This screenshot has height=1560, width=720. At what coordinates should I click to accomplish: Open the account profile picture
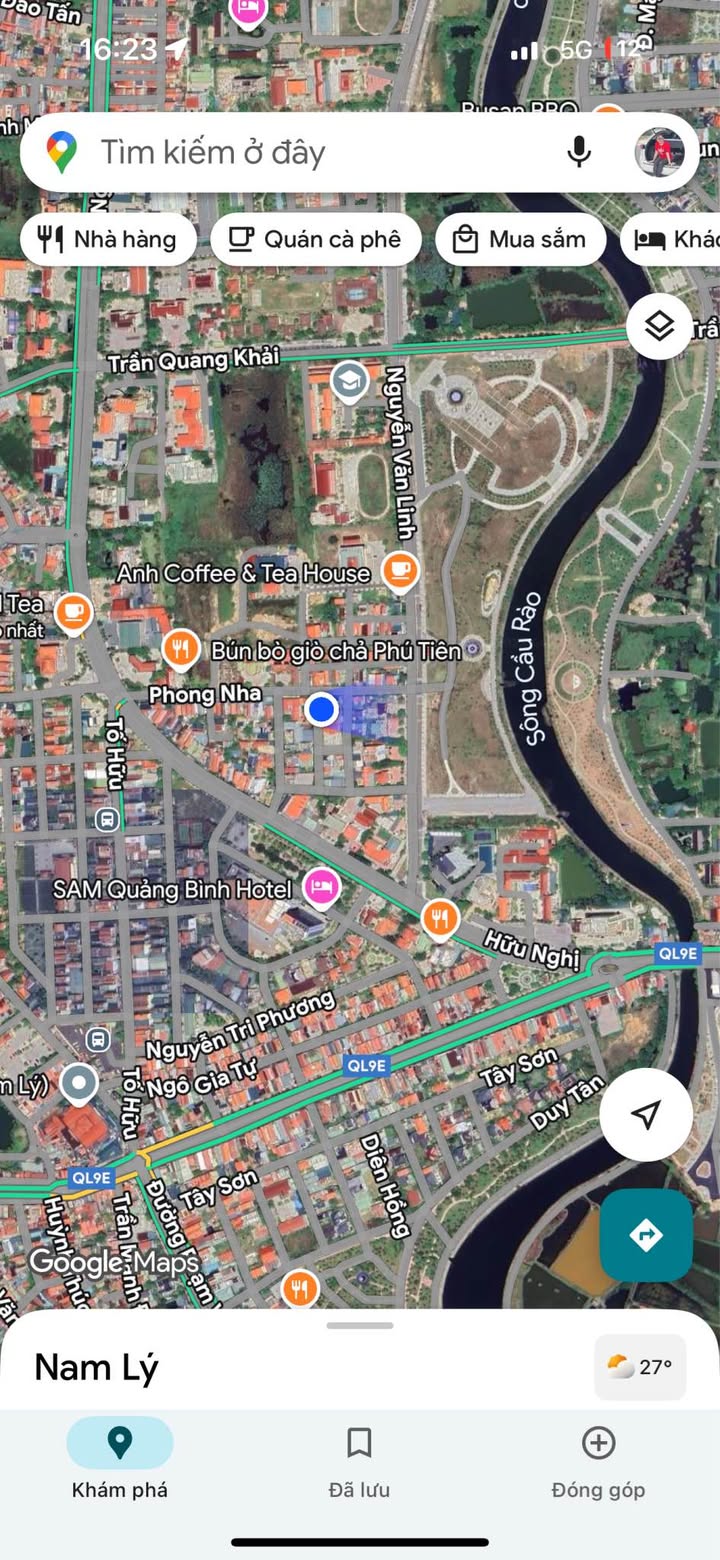point(659,152)
